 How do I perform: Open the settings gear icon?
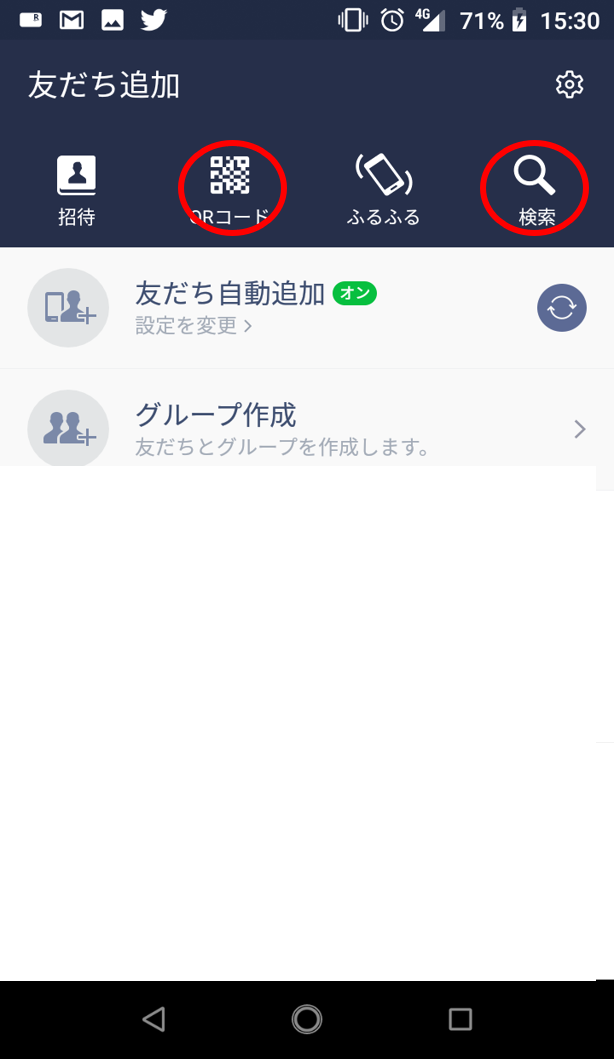(569, 85)
